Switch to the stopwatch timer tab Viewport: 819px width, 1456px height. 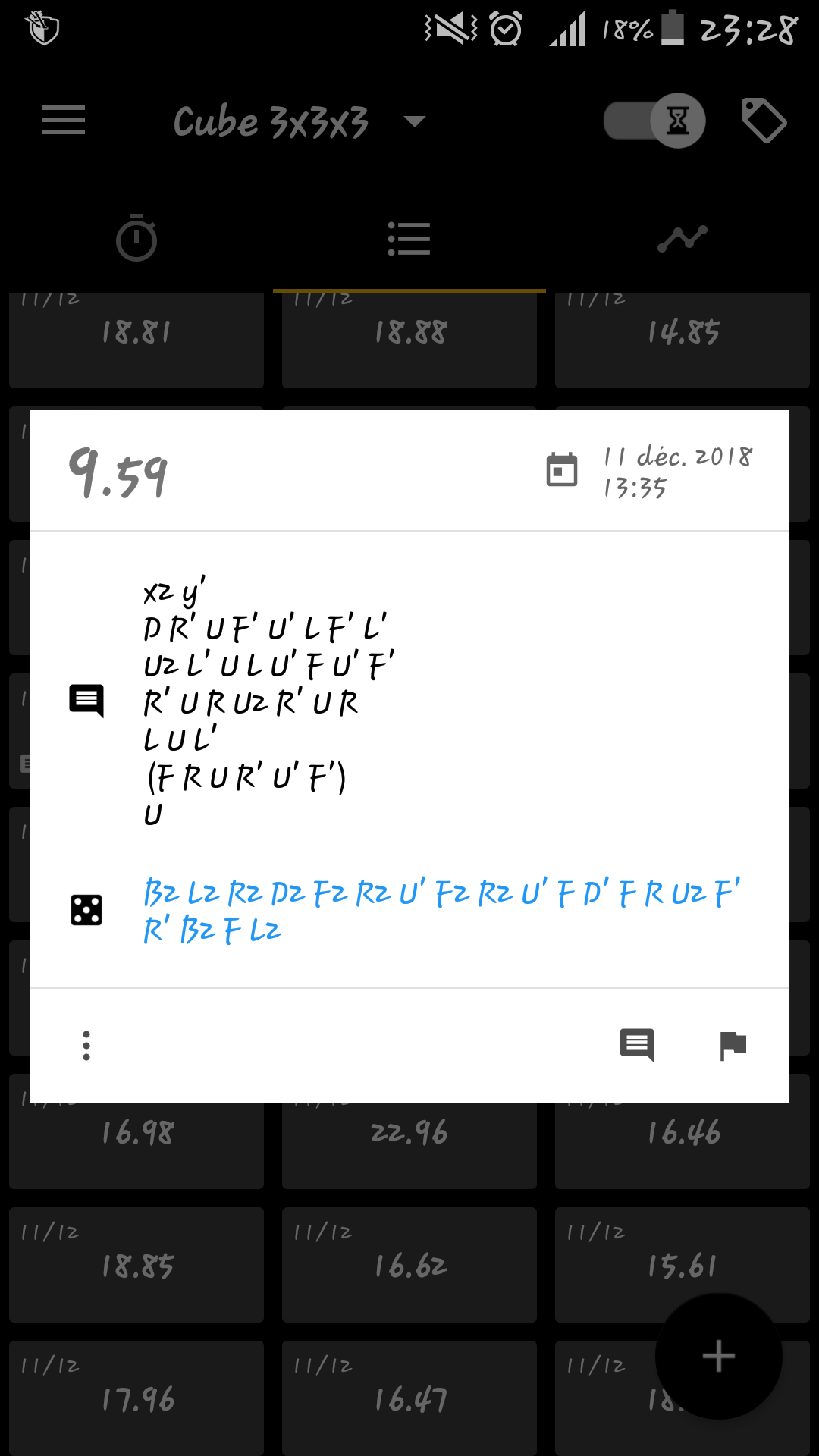136,239
